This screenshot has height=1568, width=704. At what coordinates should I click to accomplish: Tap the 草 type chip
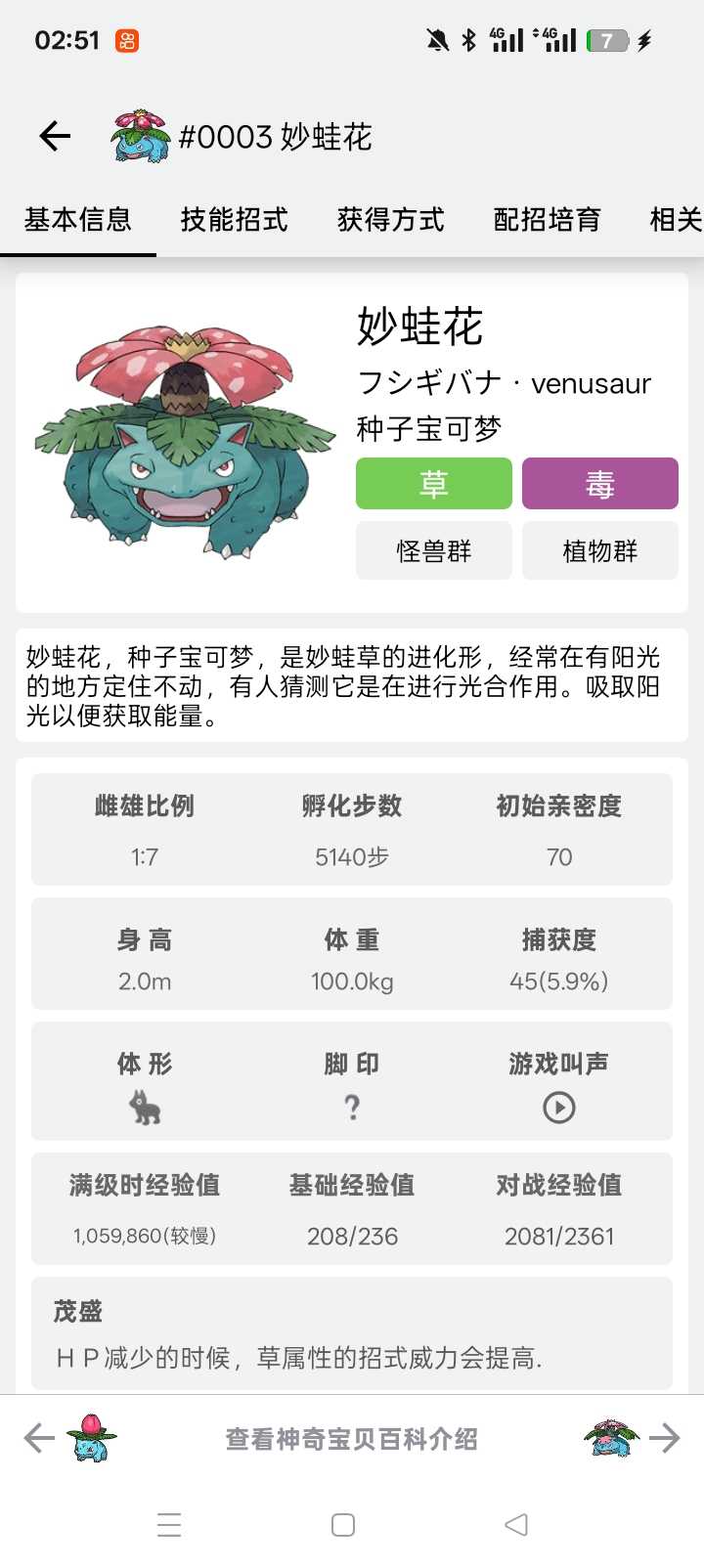pyautogui.click(x=433, y=484)
